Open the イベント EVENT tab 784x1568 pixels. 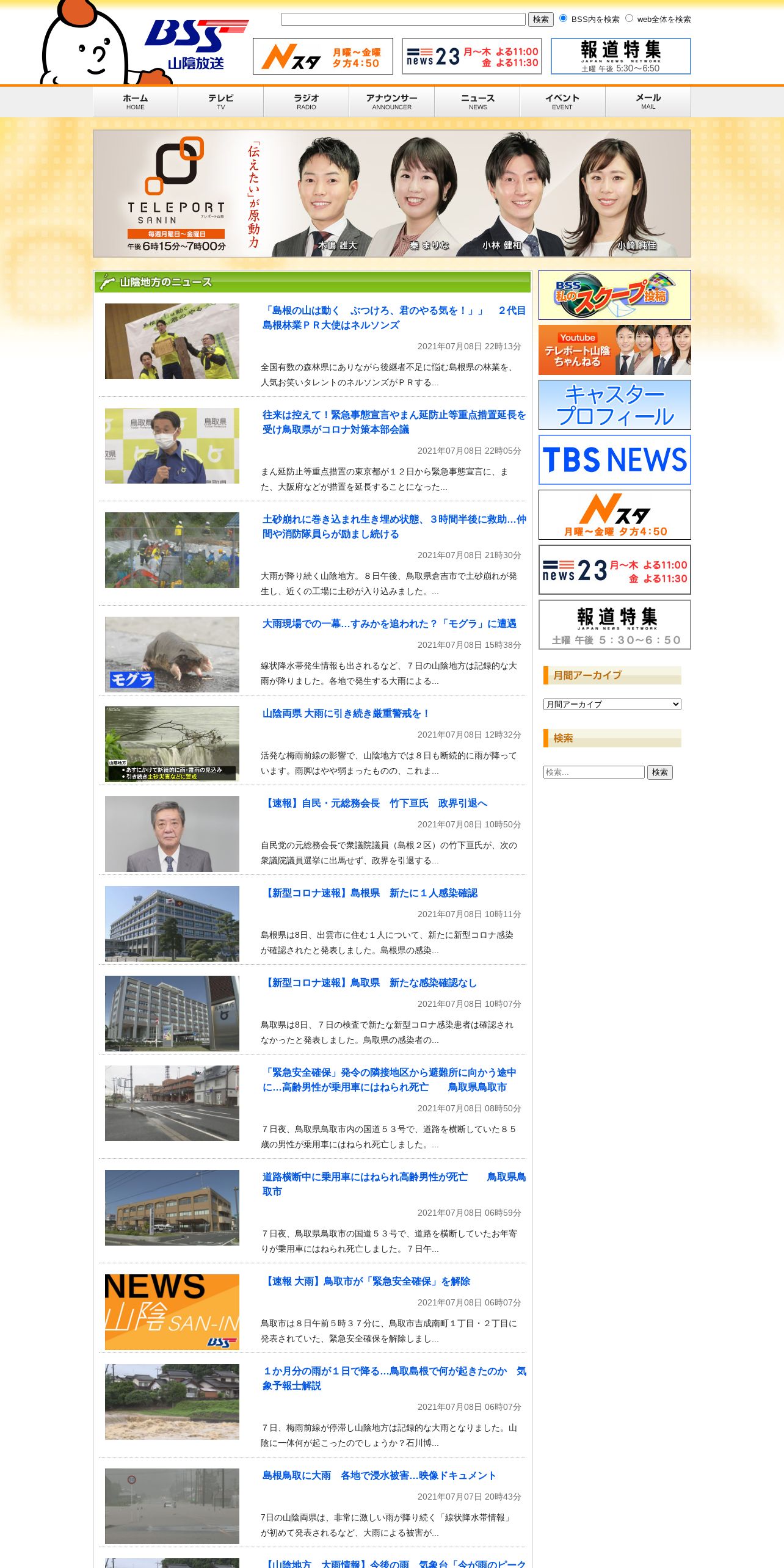tap(563, 102)
